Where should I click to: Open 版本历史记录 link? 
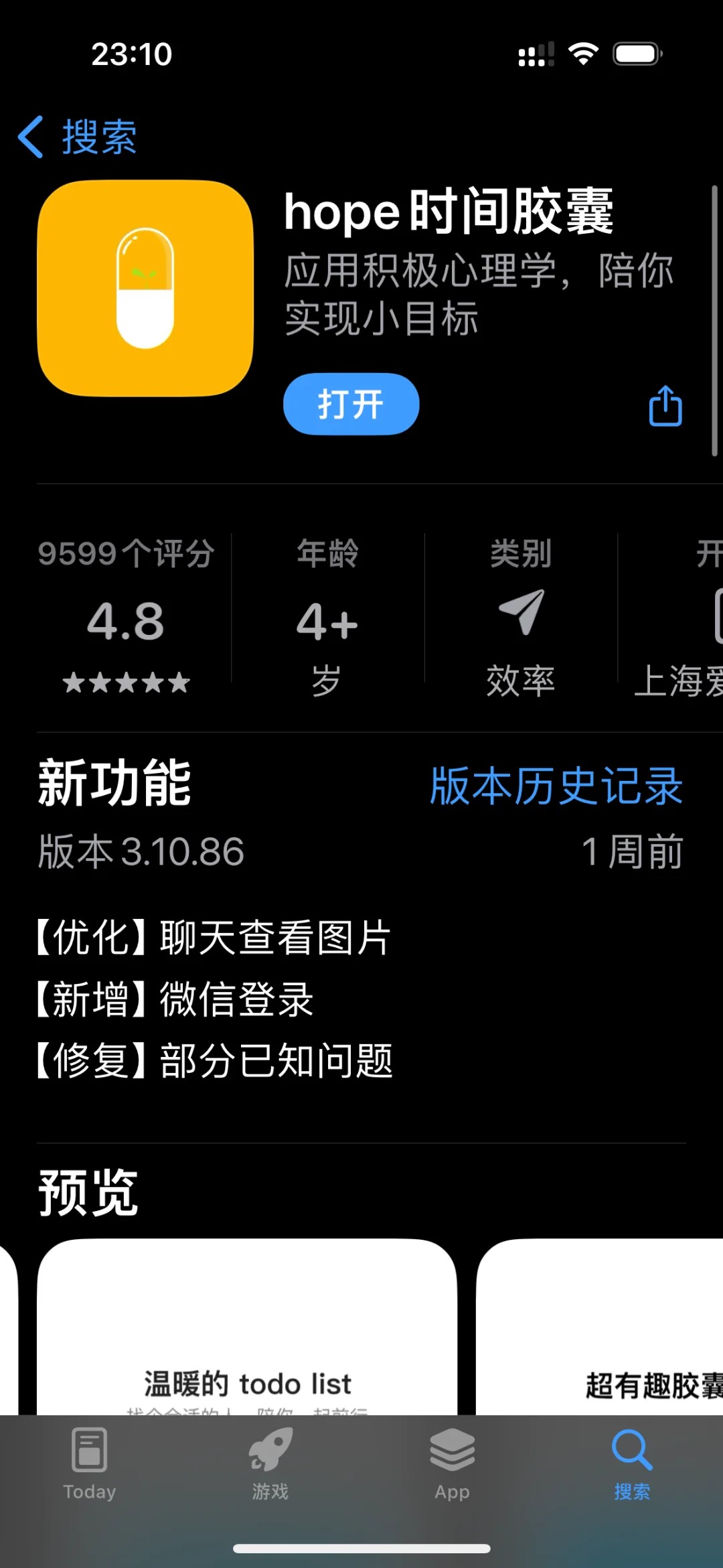pyautogui.click(x=556, y=786)
